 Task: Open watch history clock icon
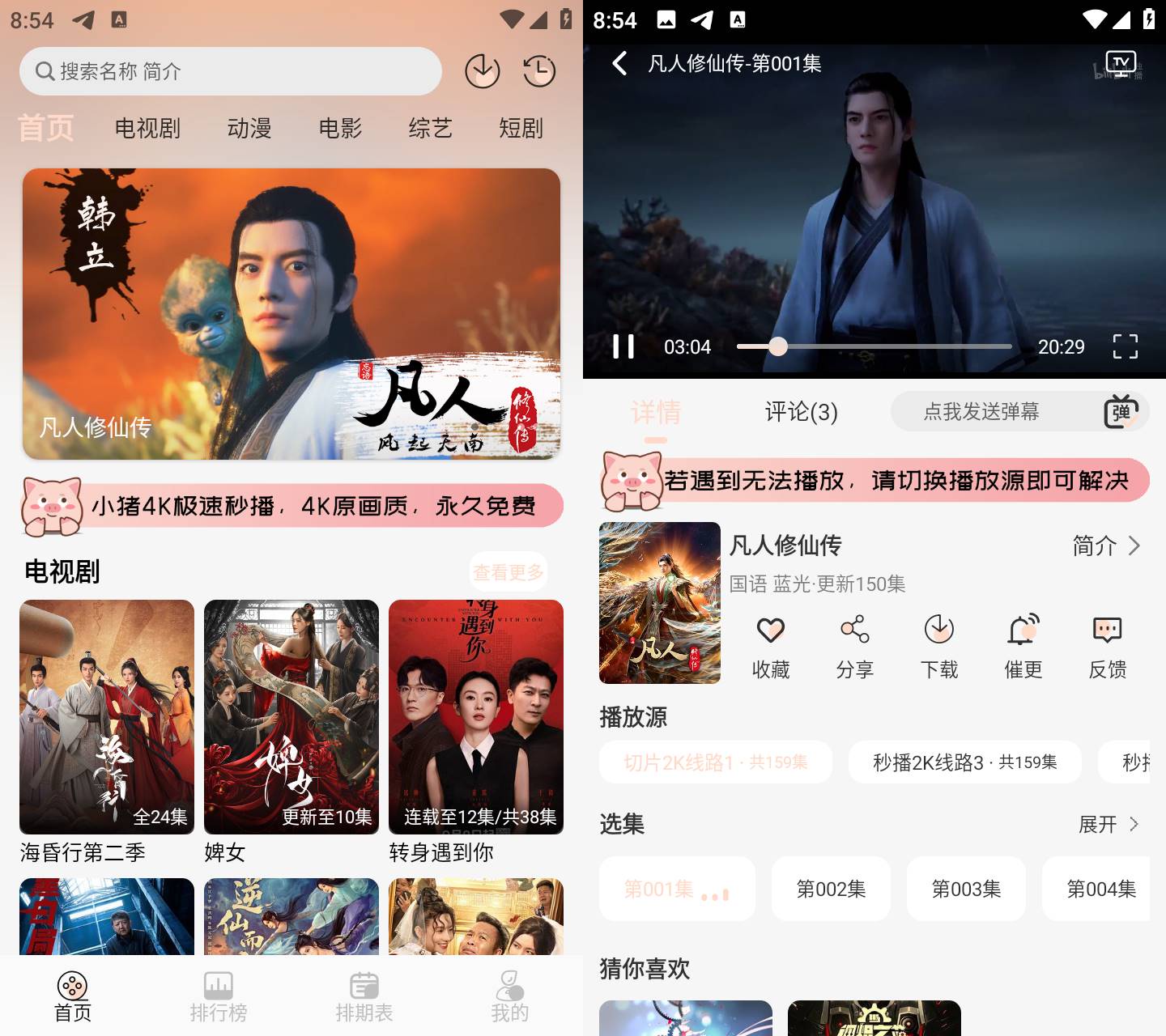coord(539,71)
